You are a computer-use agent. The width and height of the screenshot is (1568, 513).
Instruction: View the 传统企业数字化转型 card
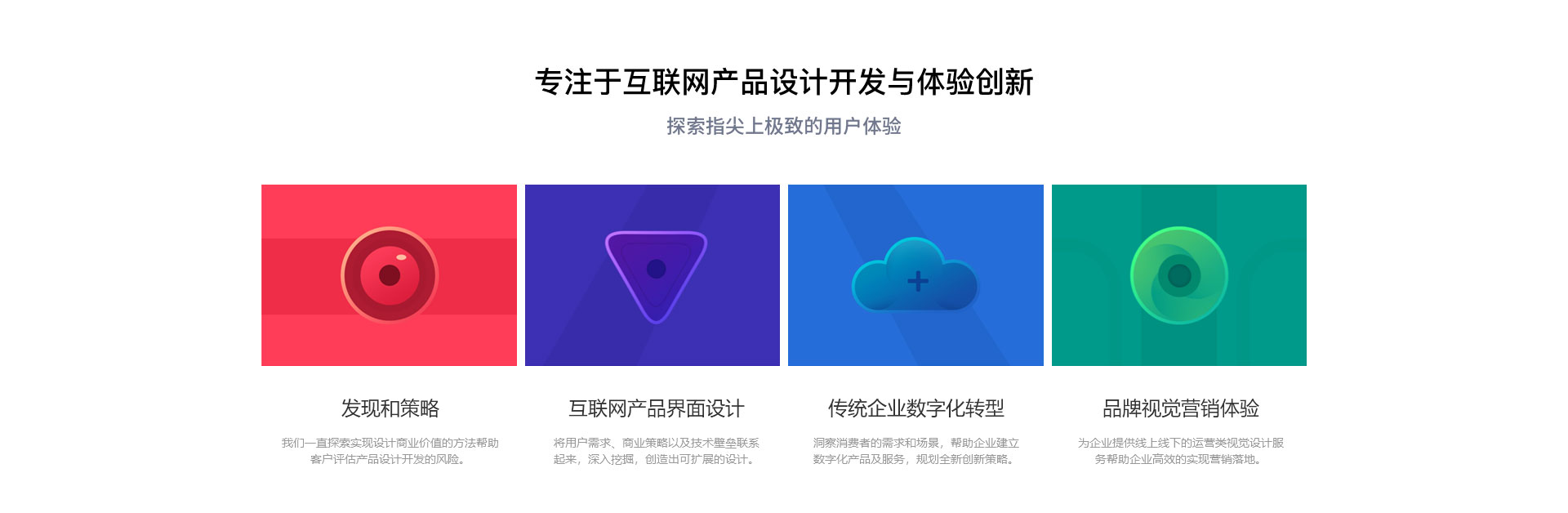click(x=915, y=275)
